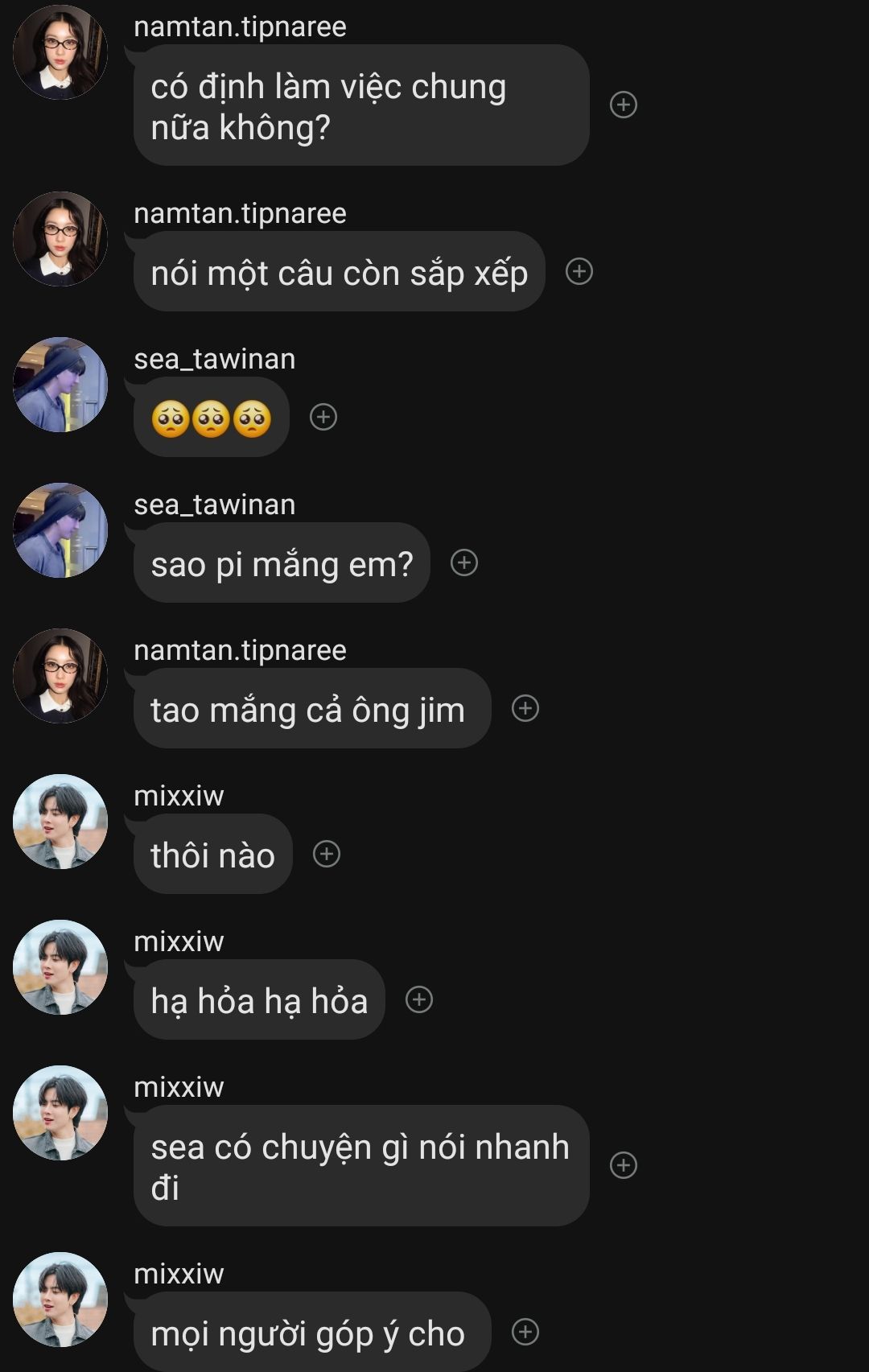Image resolution: width=869 pixels, height=1372 pixels.
Task: Add reaction to "hạ hỏa hạ hỏa"
Action: point(419,999)
